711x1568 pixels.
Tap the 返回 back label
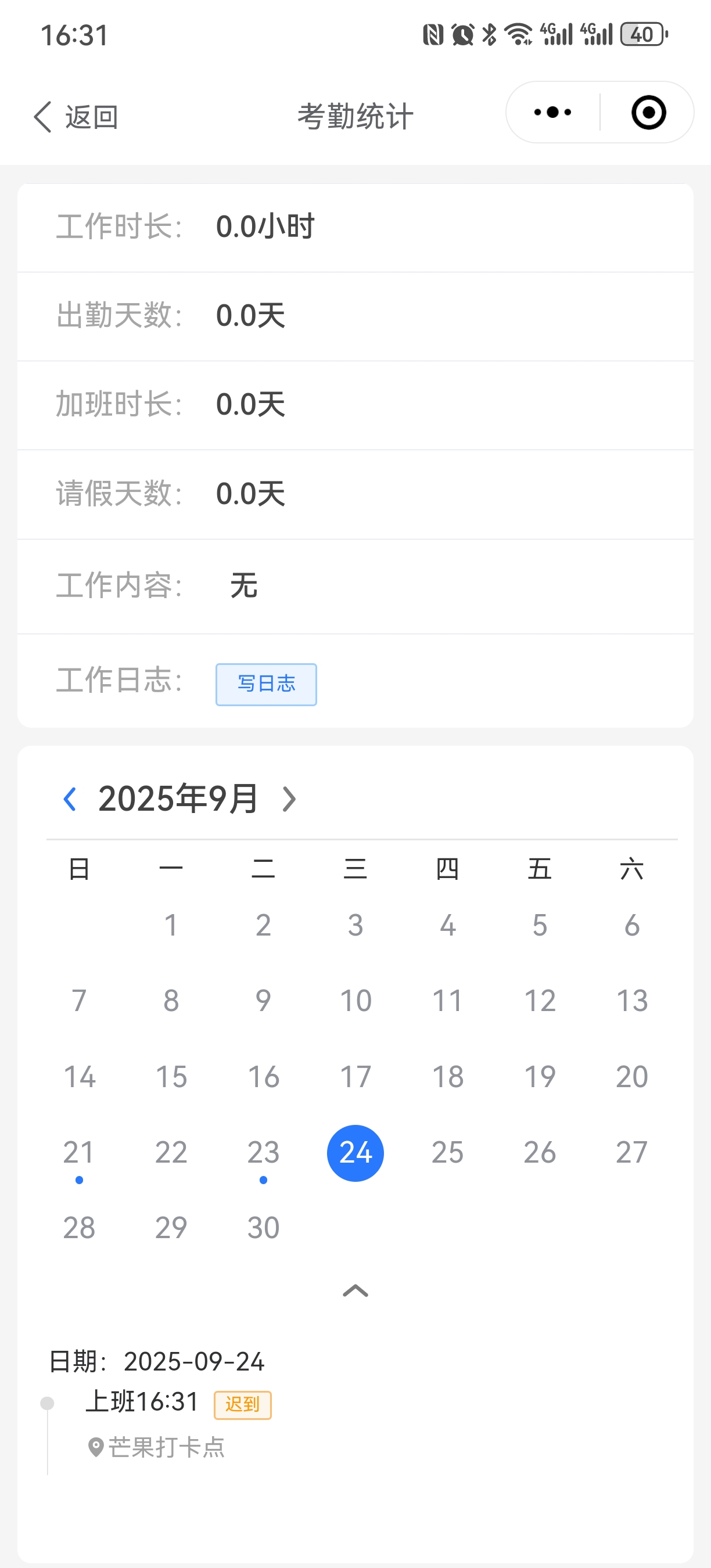pyautogui.click(x=91, y=115)
